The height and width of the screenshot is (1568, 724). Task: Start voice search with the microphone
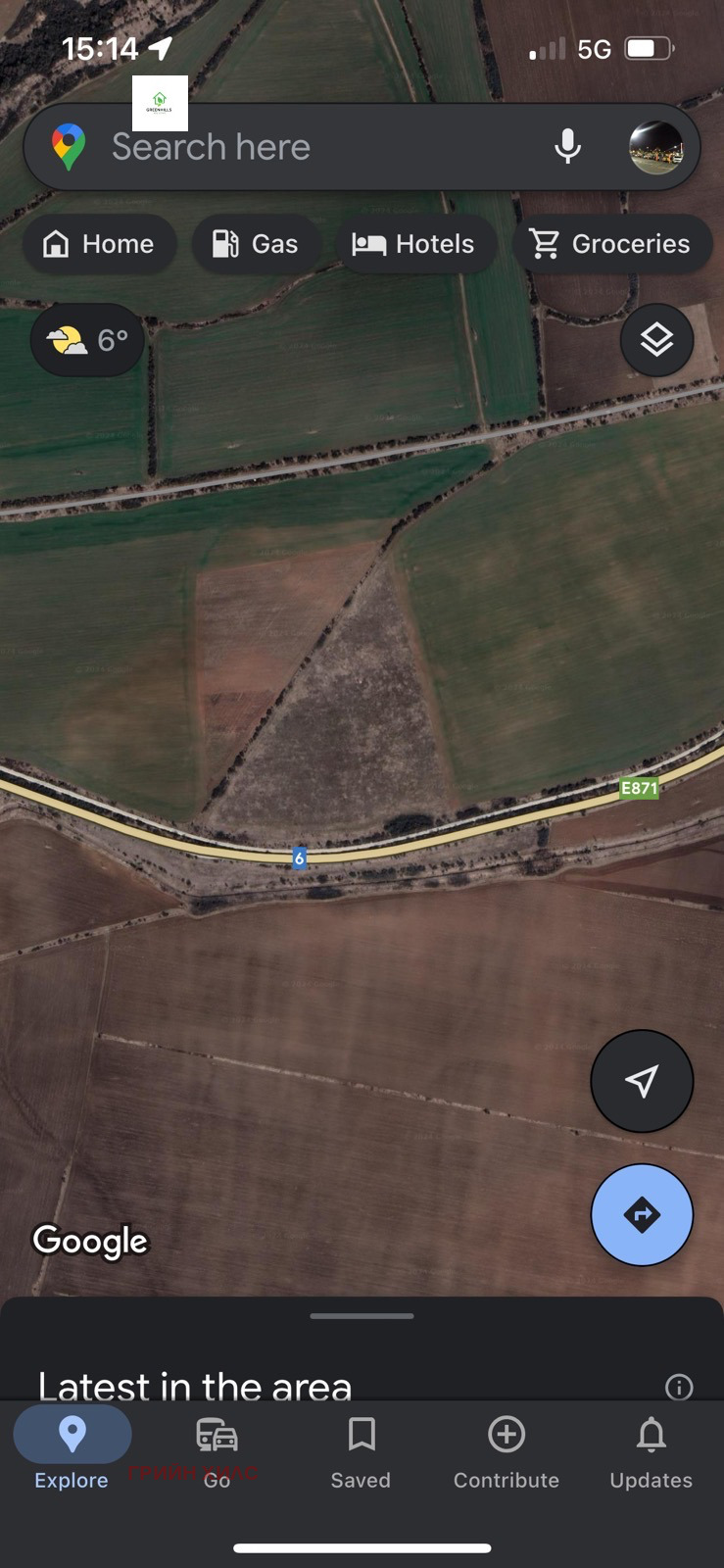pyautogui.click(x=567, y=147)
